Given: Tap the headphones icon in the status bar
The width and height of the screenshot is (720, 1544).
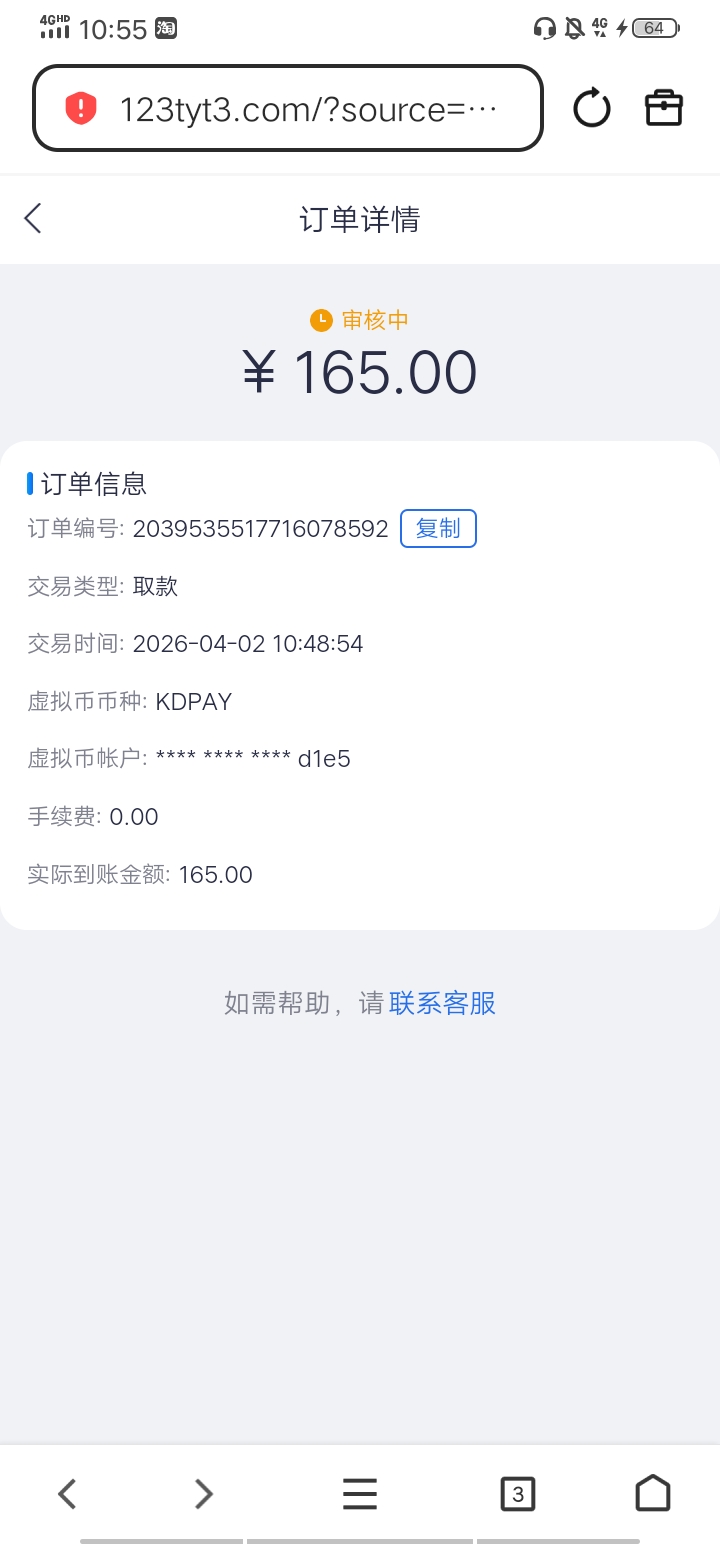Looking at the screenshot, I should pos(544,28).
